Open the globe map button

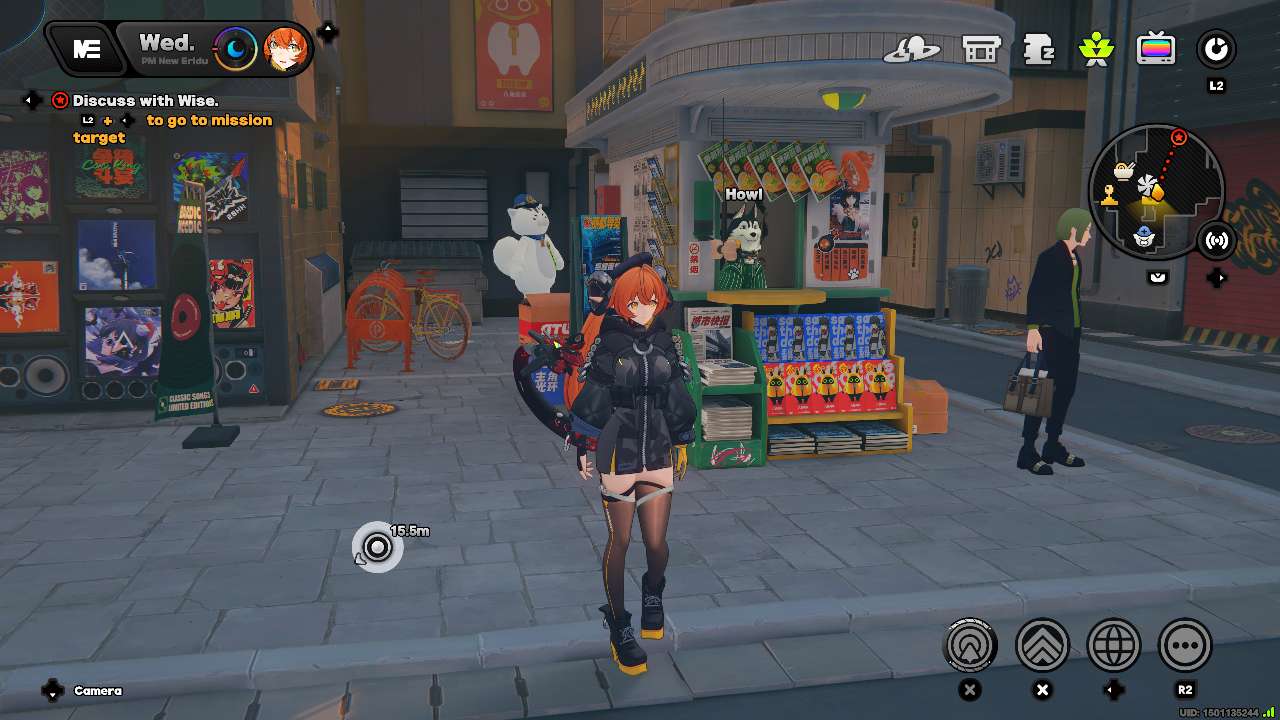tap(1114, 645)
